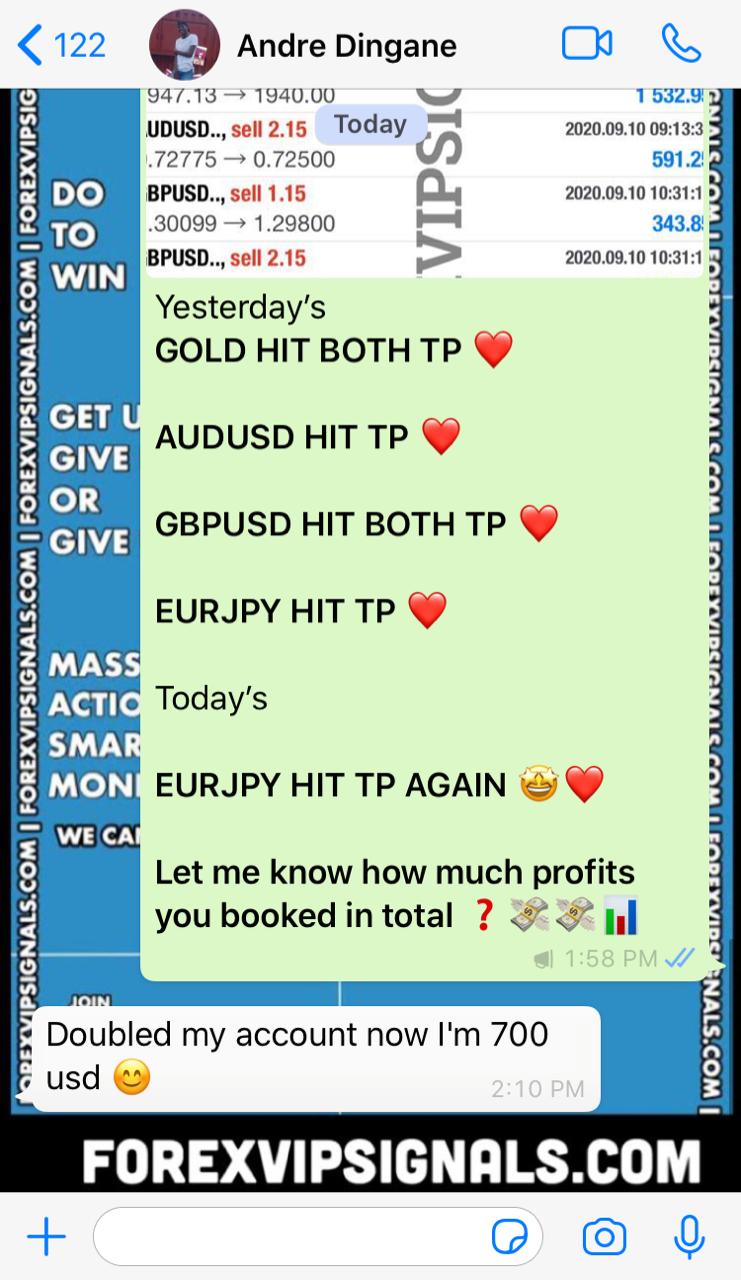This screenshot has height=1280, width=741.
Task: Open Andre Dingane's contact info
Action: [346, 45]
